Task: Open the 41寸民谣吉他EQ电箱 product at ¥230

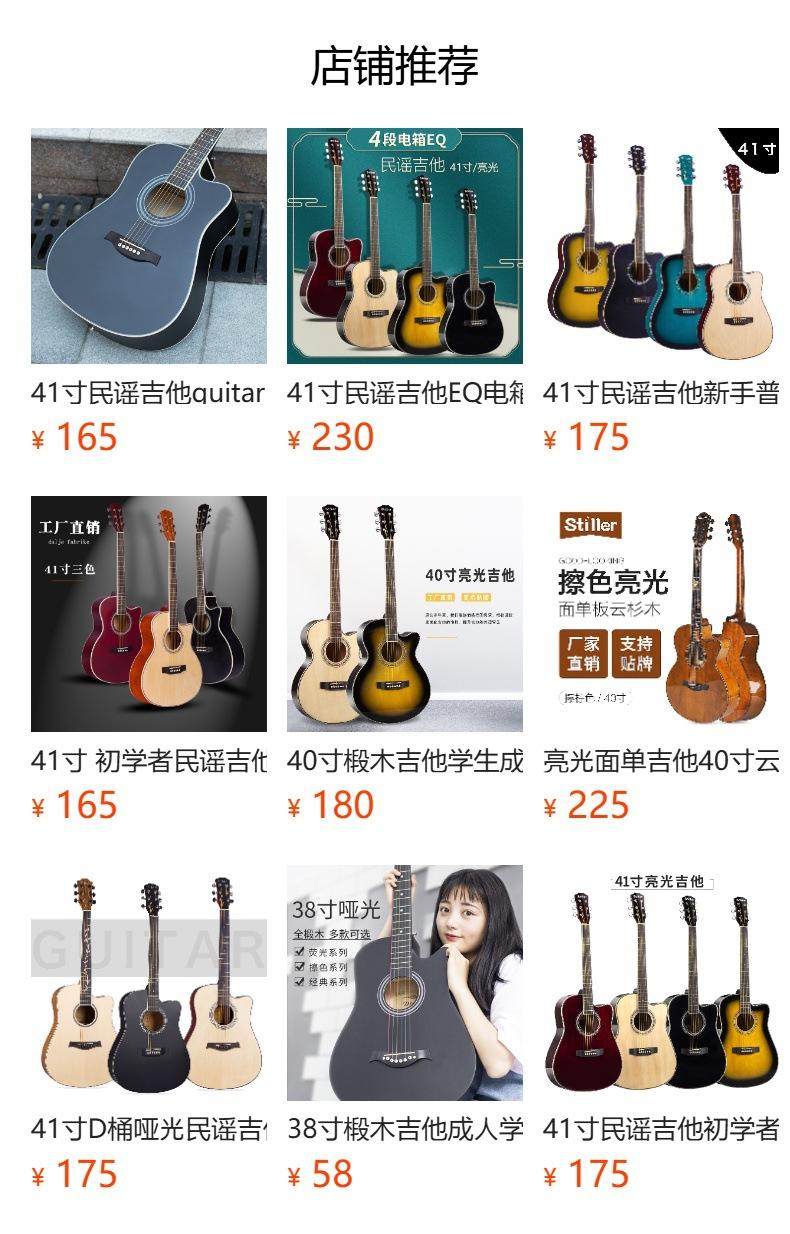Action: tap(405, 291)
